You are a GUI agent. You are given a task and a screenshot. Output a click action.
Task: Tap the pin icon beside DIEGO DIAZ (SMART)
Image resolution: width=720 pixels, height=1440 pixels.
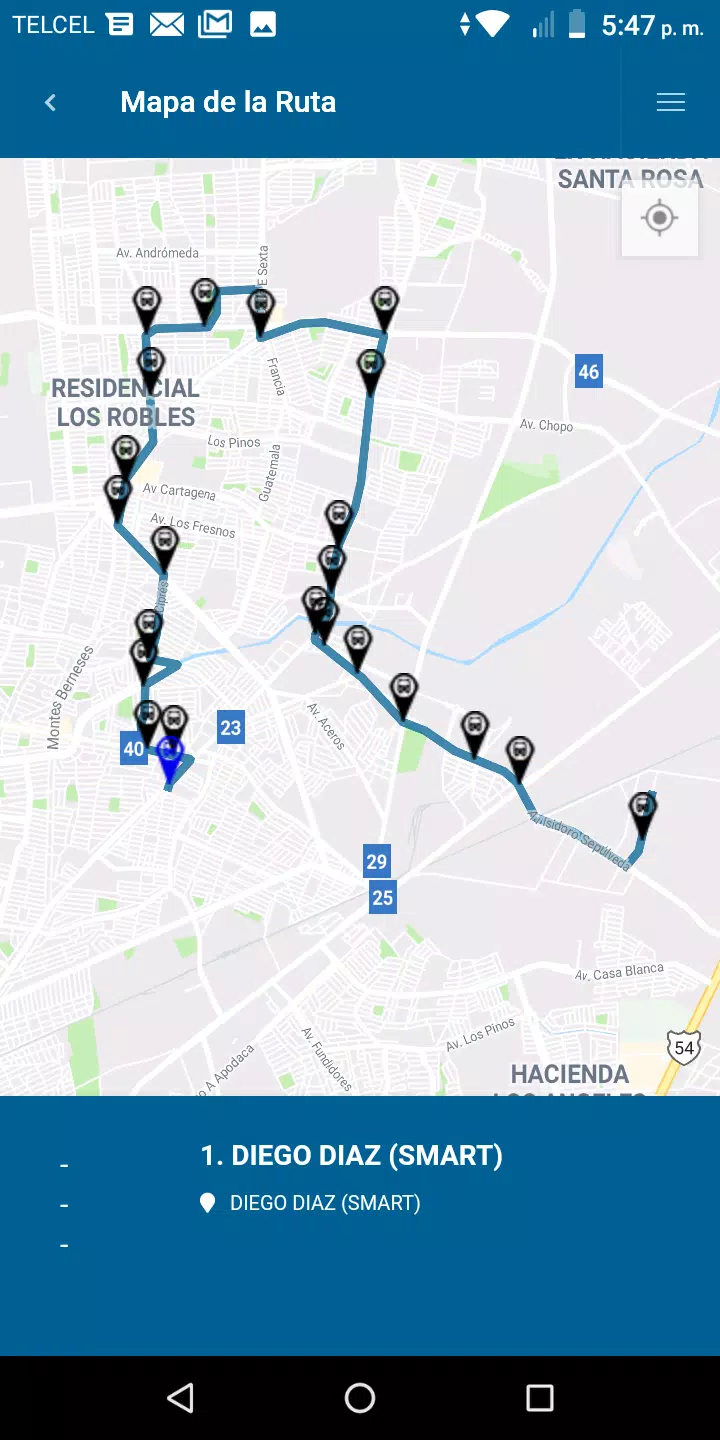207,1202
